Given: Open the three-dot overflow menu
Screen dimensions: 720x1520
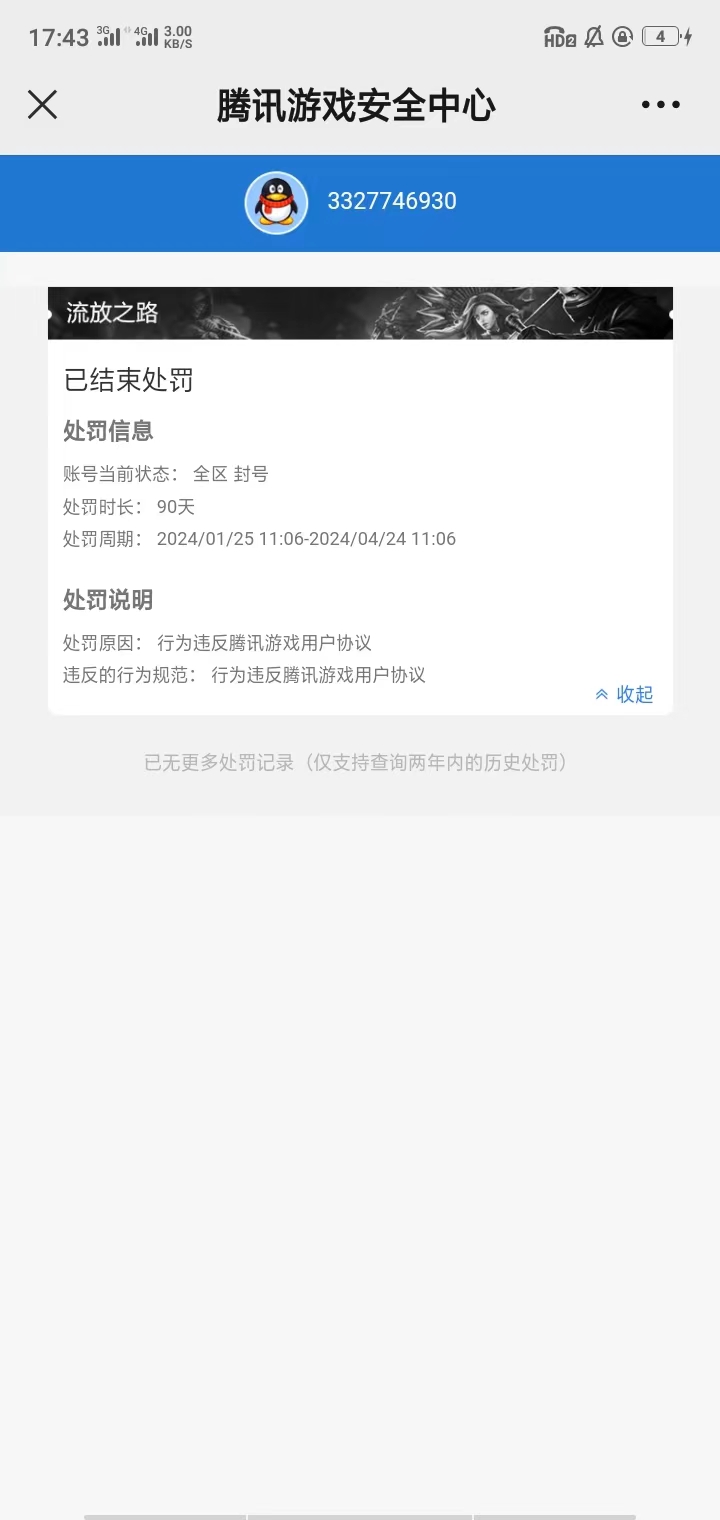Looking at the screenshot, I should tap(661, 105).
